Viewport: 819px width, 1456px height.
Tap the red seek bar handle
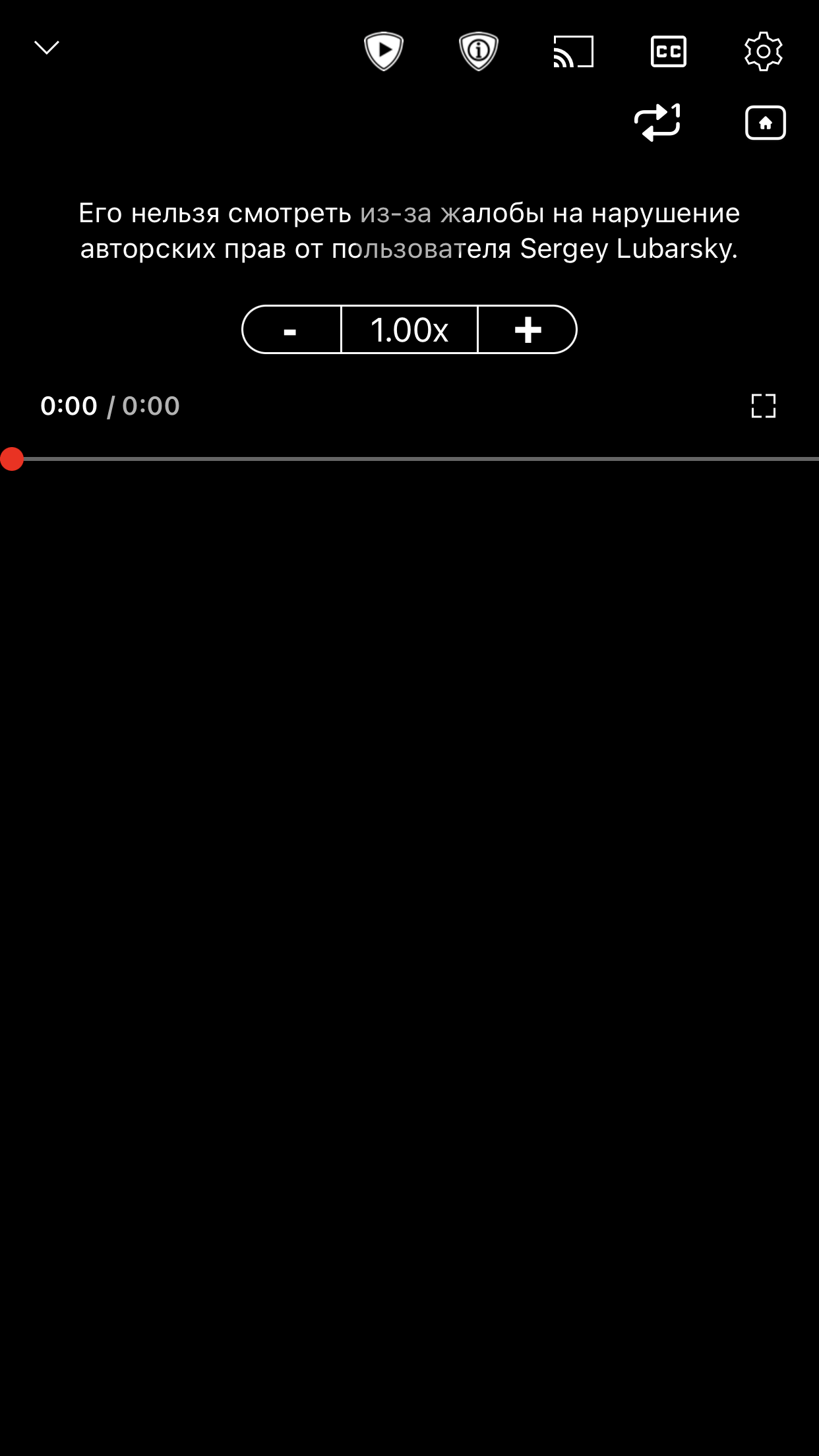click(x=12, y=459)
